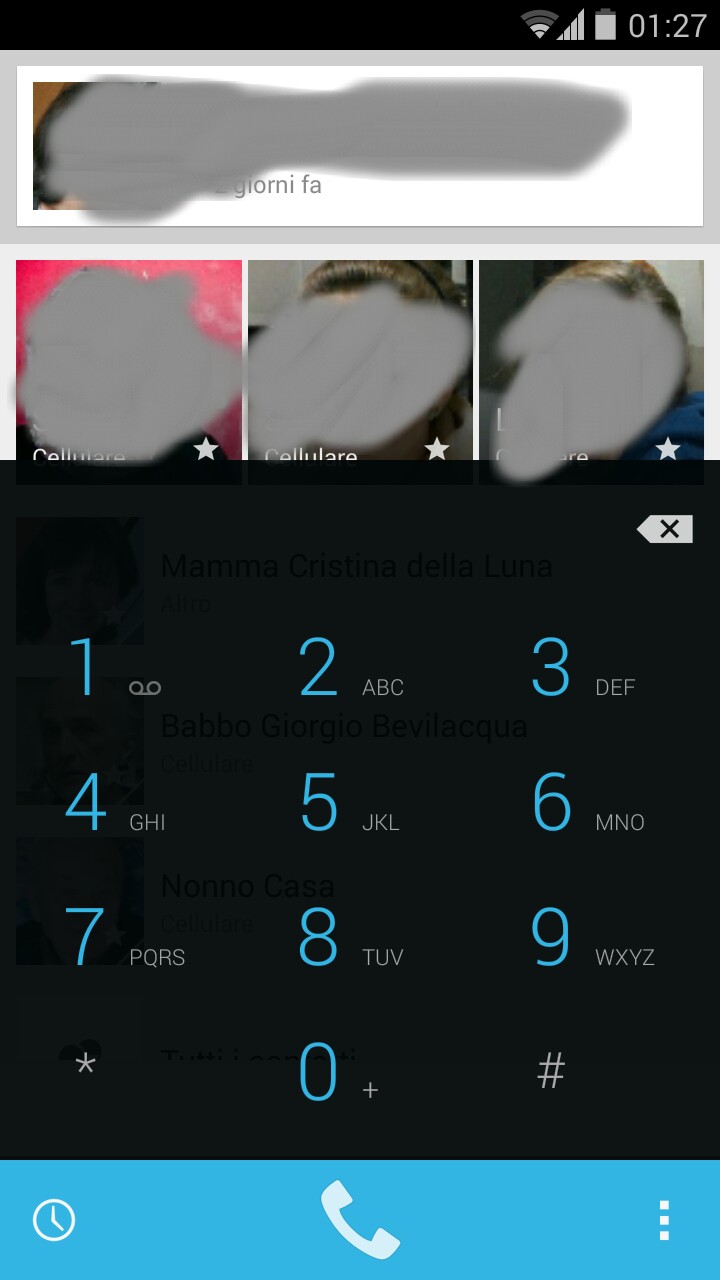Call the favorite contact in blue shirt
Viewport: 720px width, 1280px height.
(x=592, y=372)
